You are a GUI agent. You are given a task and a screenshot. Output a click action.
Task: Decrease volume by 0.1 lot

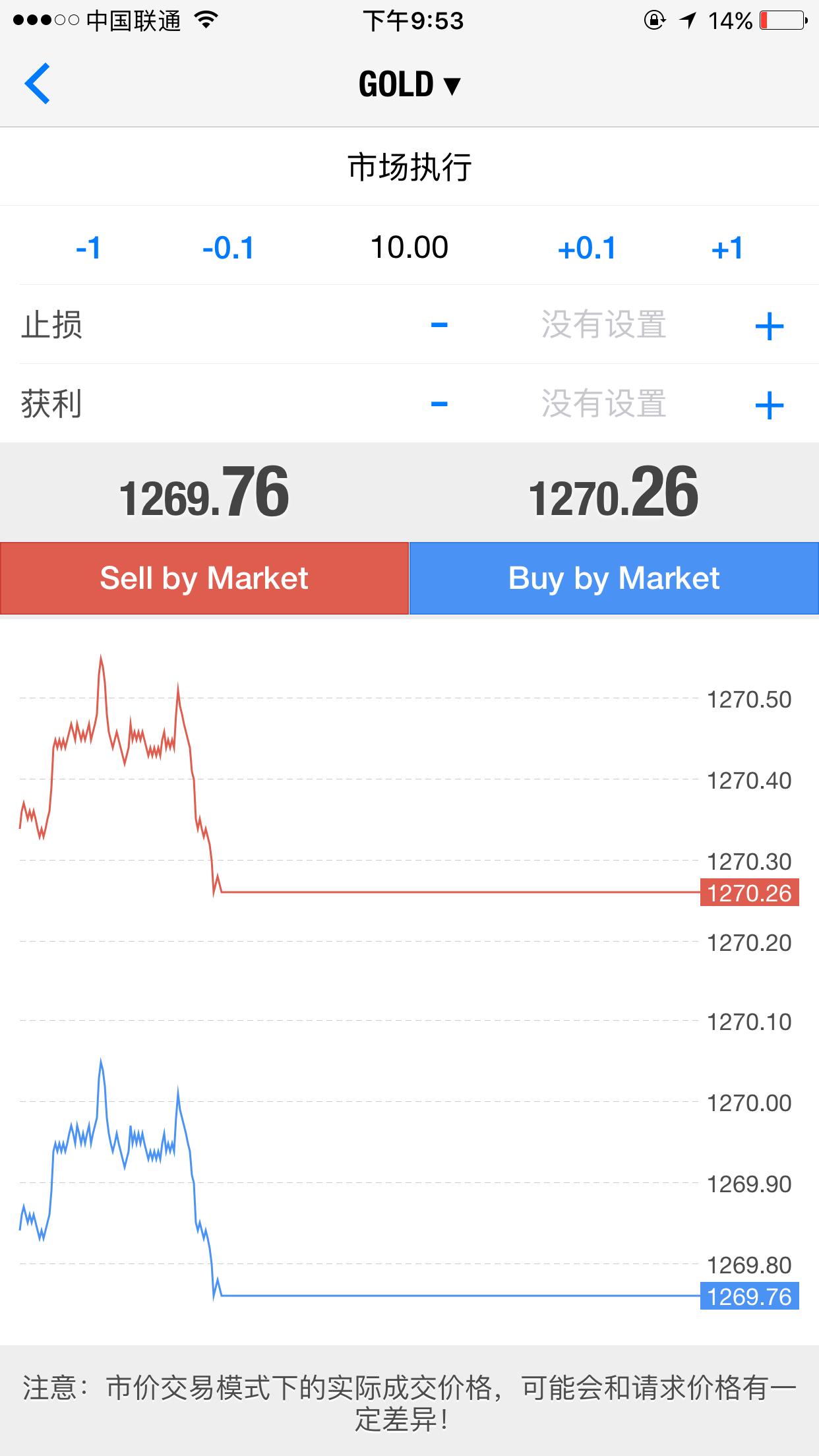(229, 248)
